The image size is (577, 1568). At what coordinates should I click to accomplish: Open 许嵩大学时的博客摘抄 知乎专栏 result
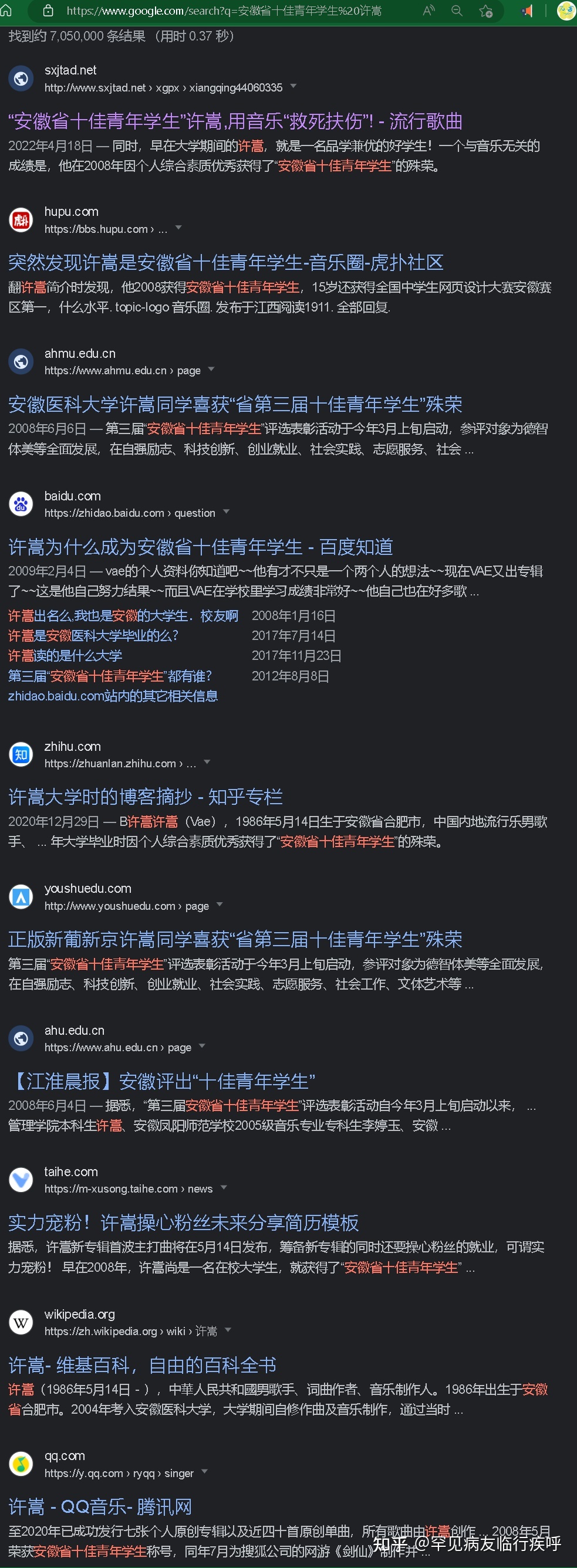point(145,796)
